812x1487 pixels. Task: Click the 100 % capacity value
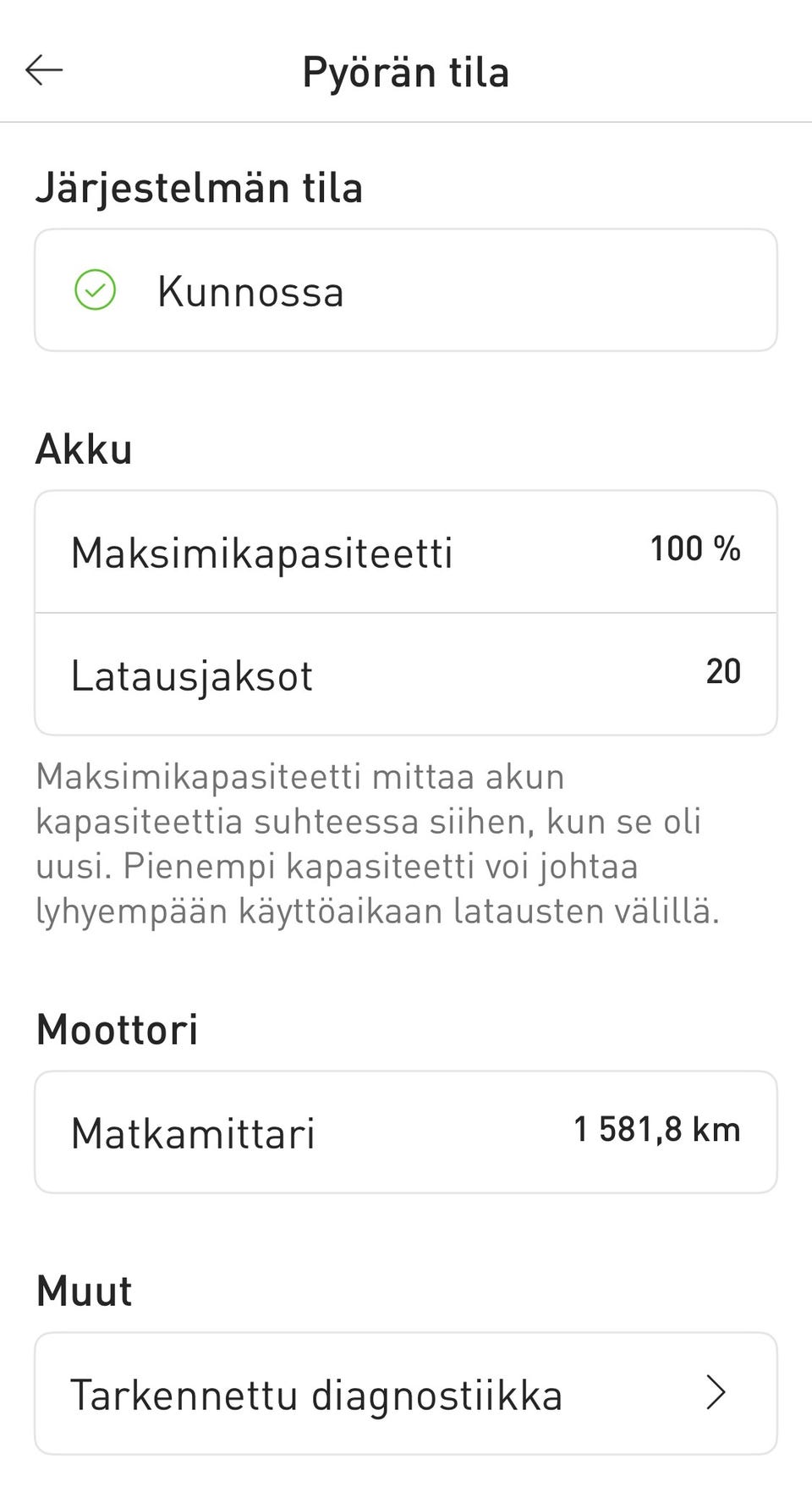[694, 548]
